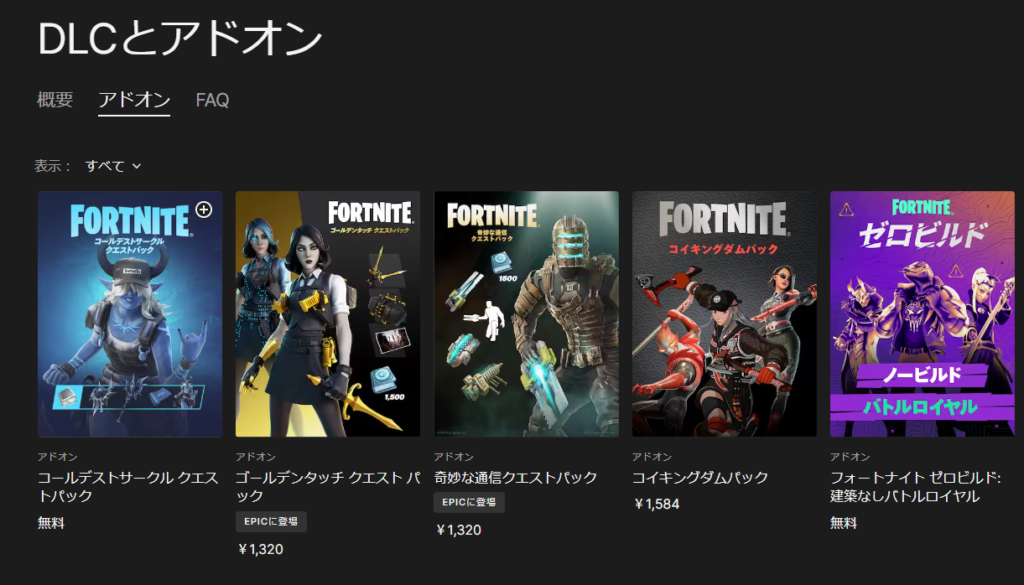Select the アドオン tab

tap(134, 100)
